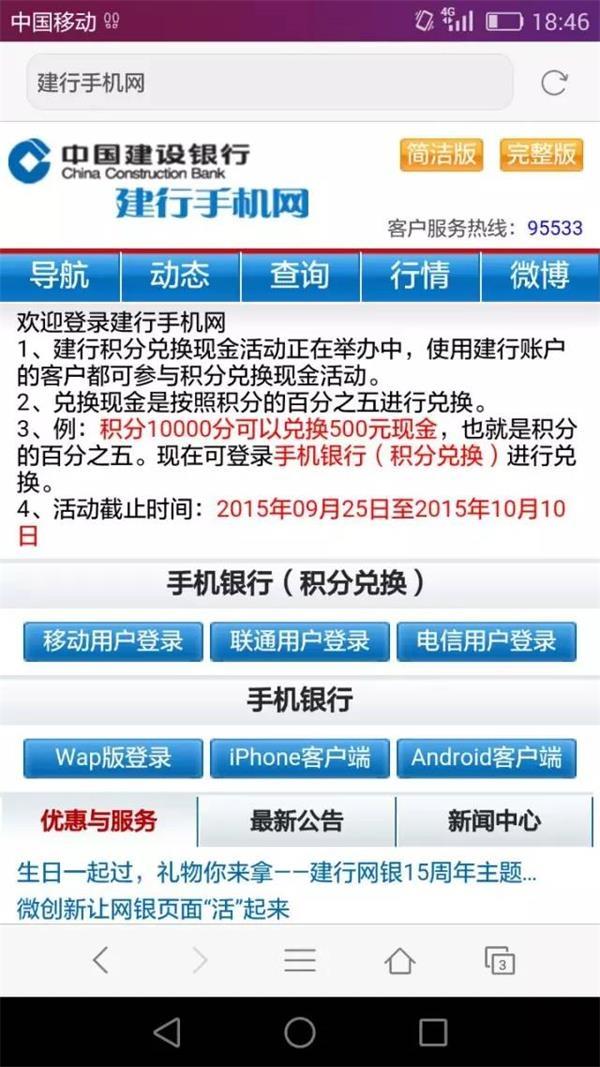Open the iPhone客户端 button
The image size is (600, 1067).
pos(299,758)
